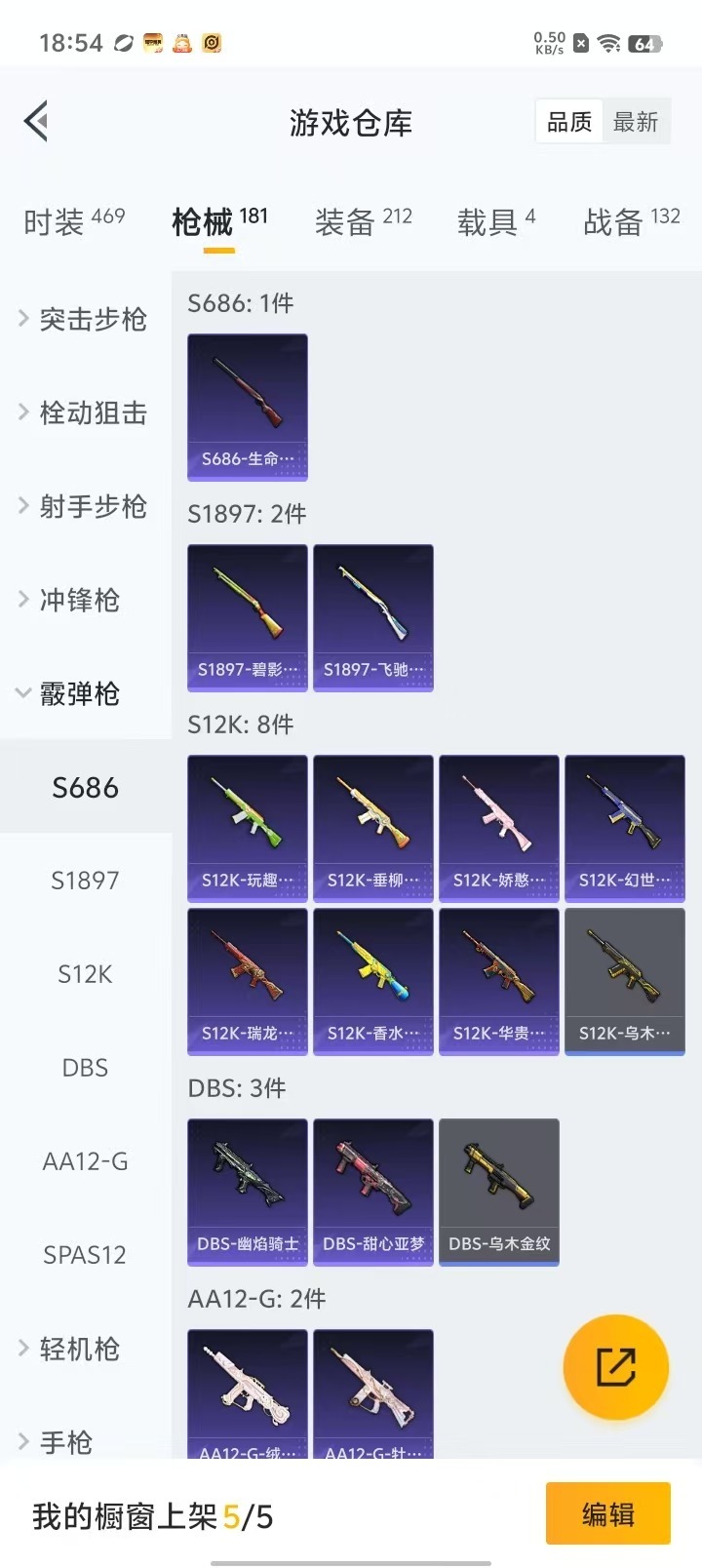The image size is (702, 1568).
Task: Tap the 编辑 button
Action: 607,1513
